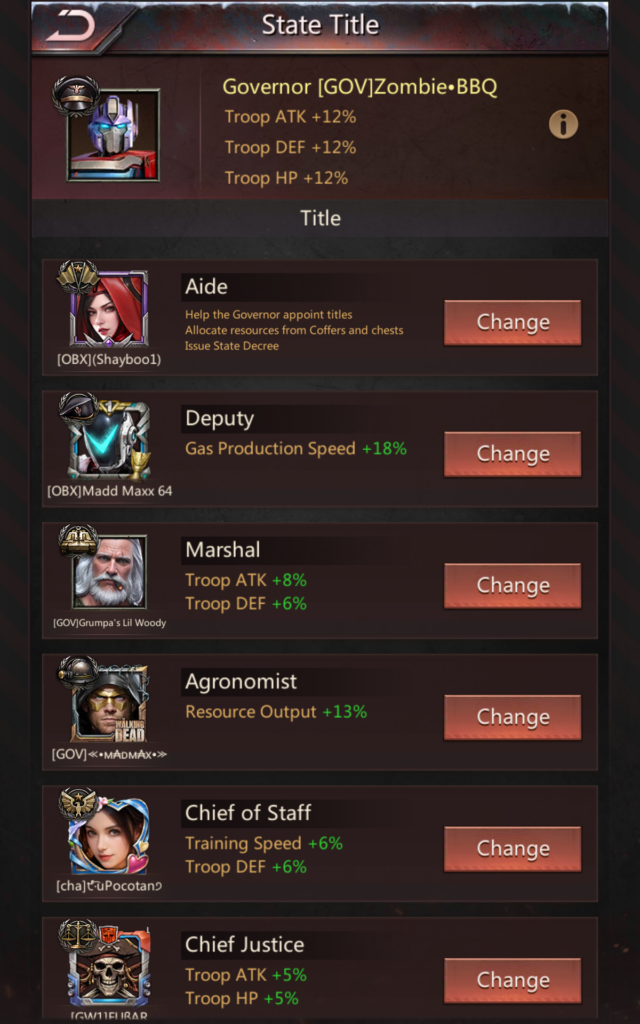Screen dimensions: 640x1024
Task: View Marshal Grumpa's Lil Woody avatar
Action: pos(109,572)
